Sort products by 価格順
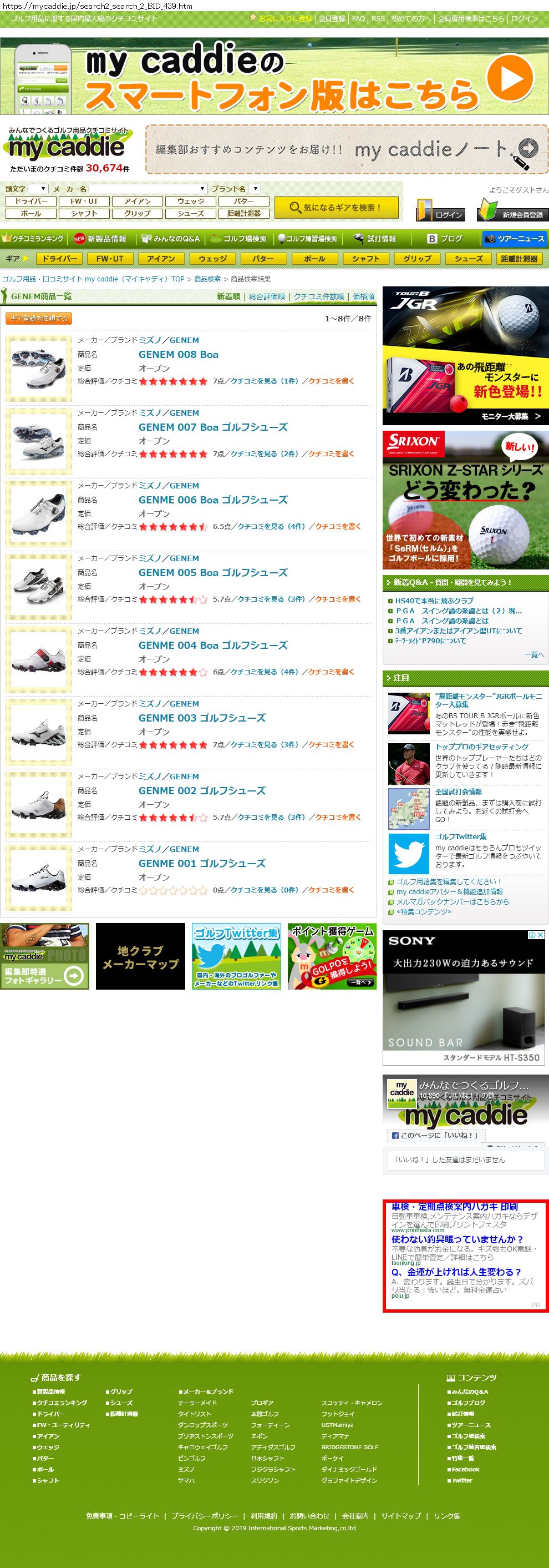 click(364, 296)
